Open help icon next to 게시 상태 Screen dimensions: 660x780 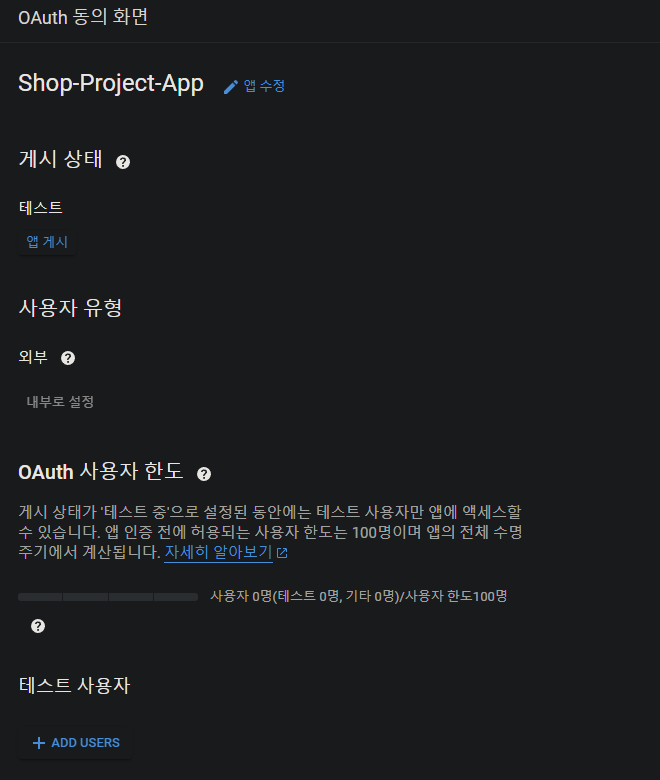coord(123,161)
